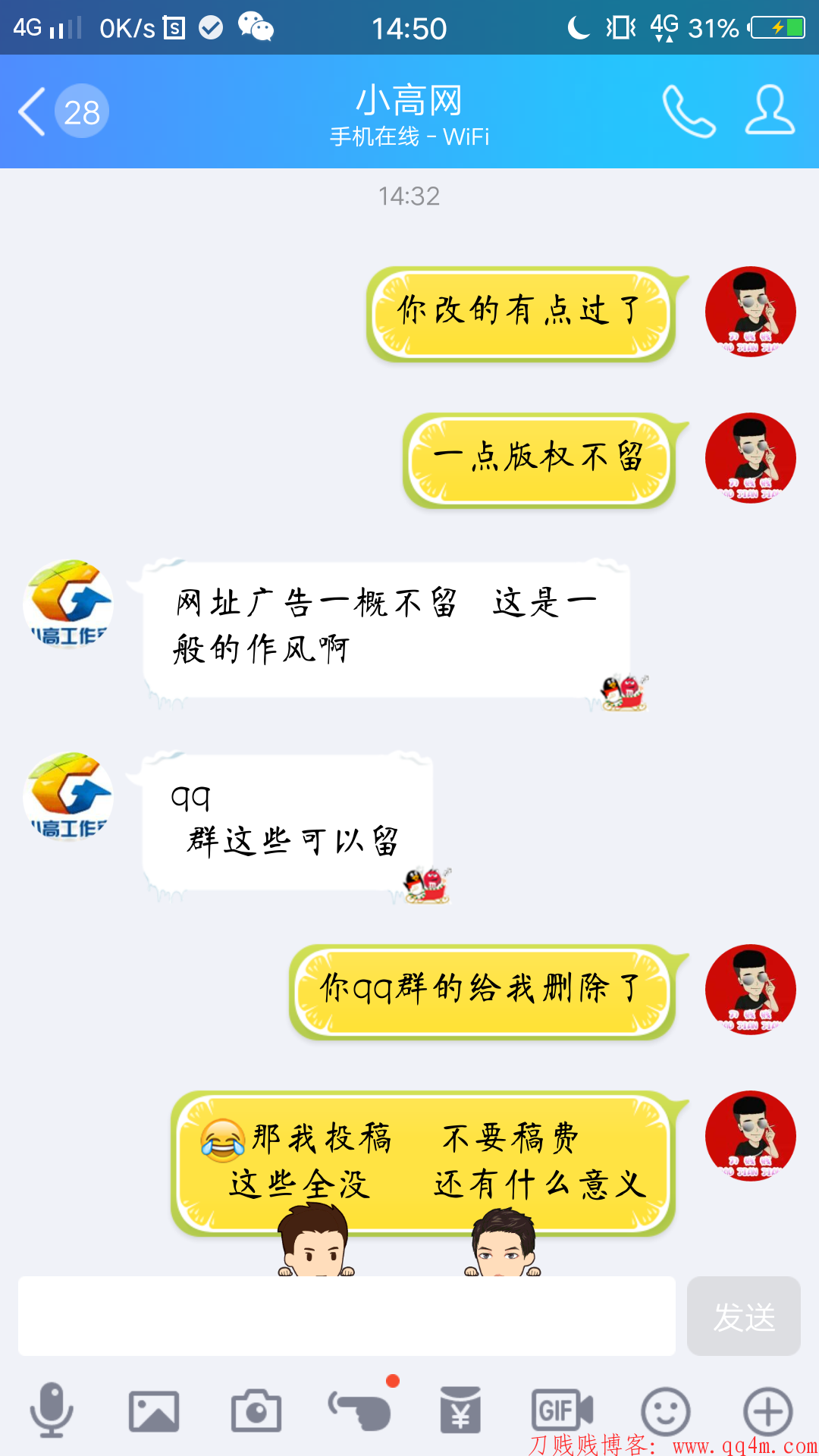Open the red packet option
Screen dimensions: 819x1456
point(461,1410)
